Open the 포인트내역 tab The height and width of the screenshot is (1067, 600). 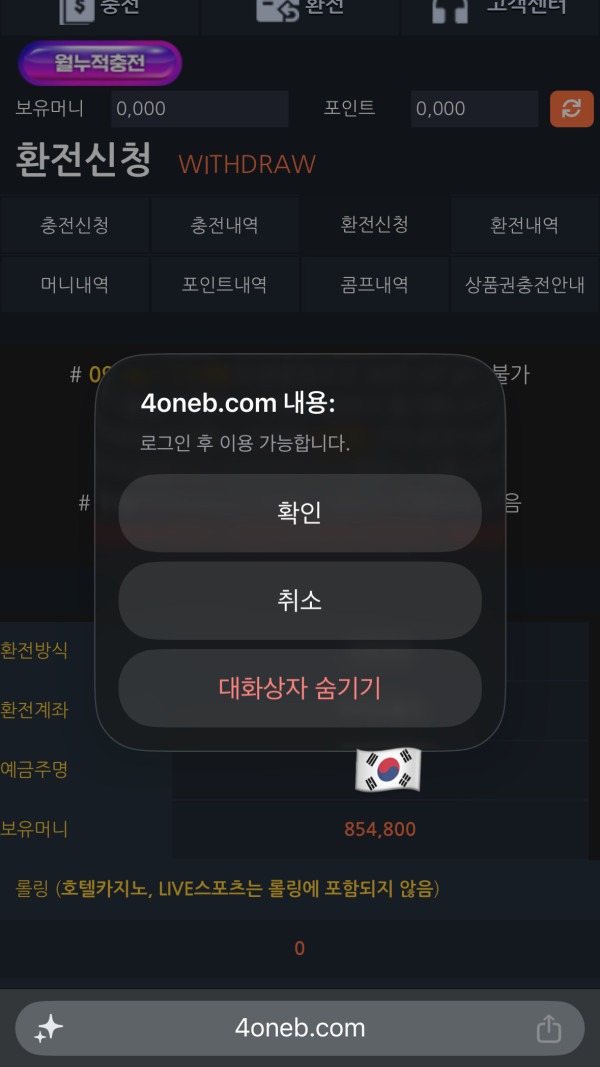pos(224,284)
